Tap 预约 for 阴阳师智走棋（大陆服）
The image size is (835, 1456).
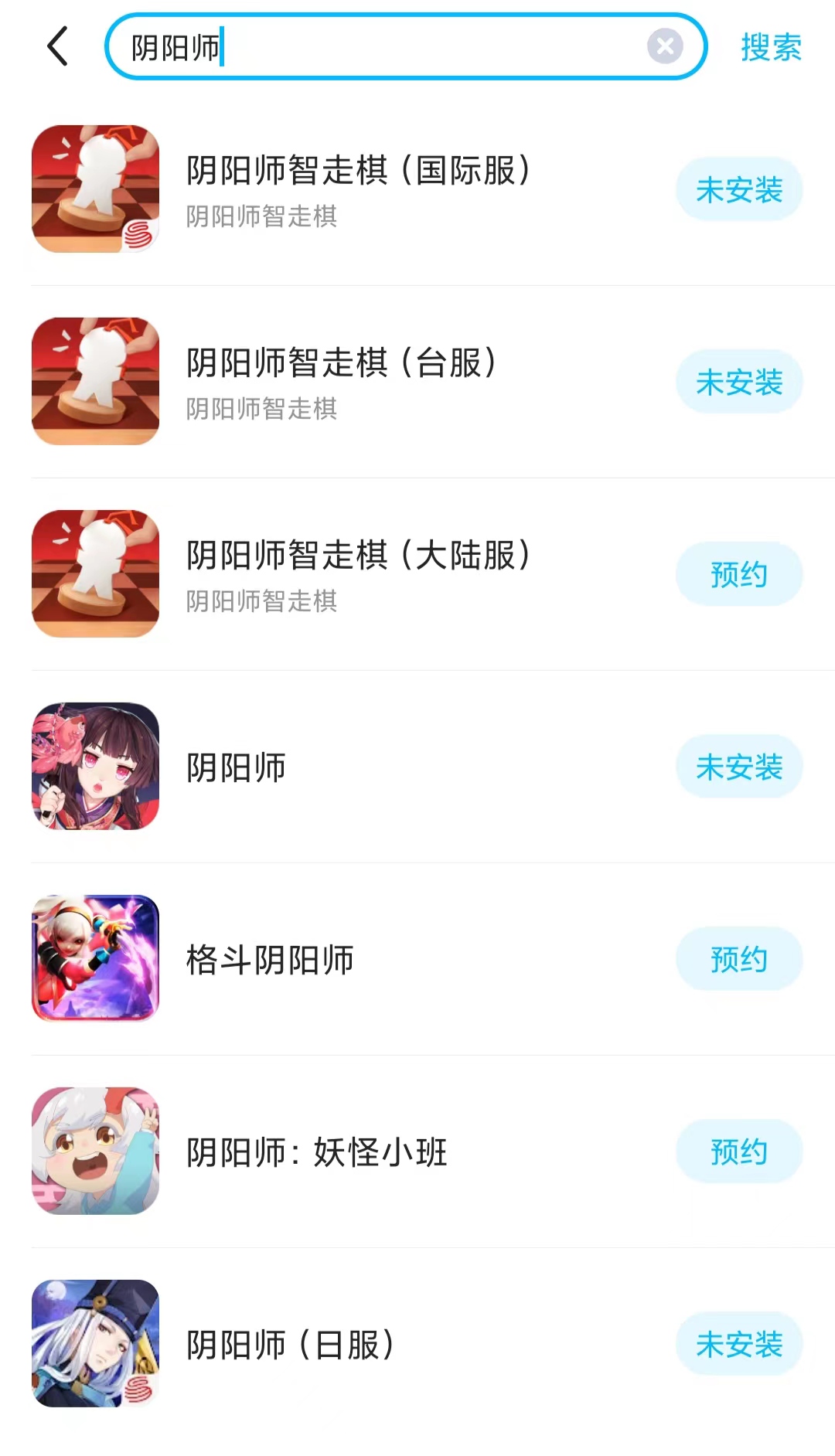(739, 574)
